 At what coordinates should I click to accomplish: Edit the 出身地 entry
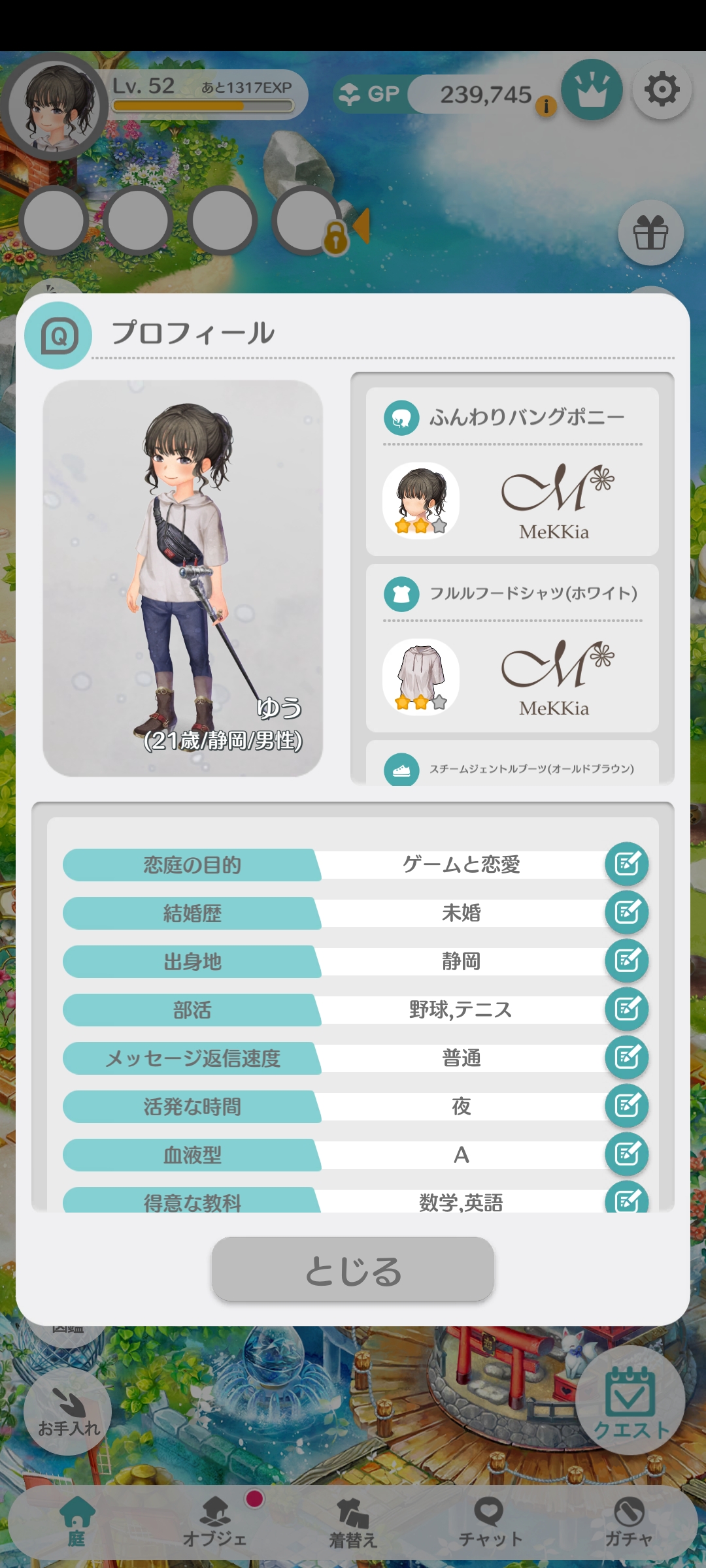pyautogui.click(x=627, y=960)
